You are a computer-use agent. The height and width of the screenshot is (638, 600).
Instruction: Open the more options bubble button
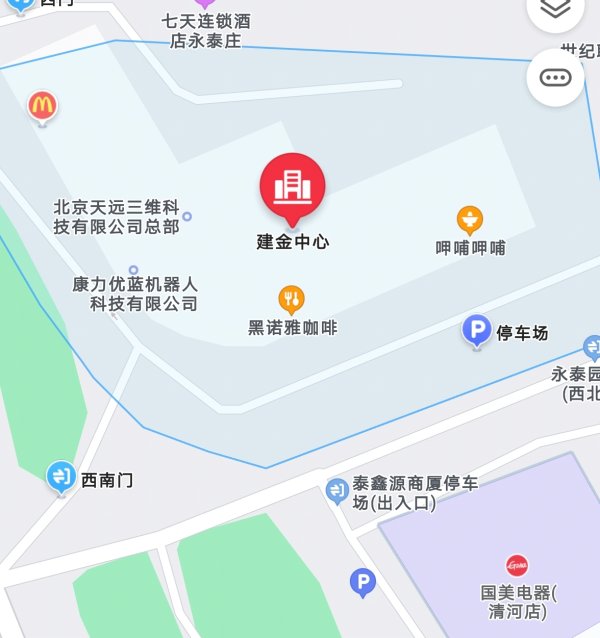point(555,77)
